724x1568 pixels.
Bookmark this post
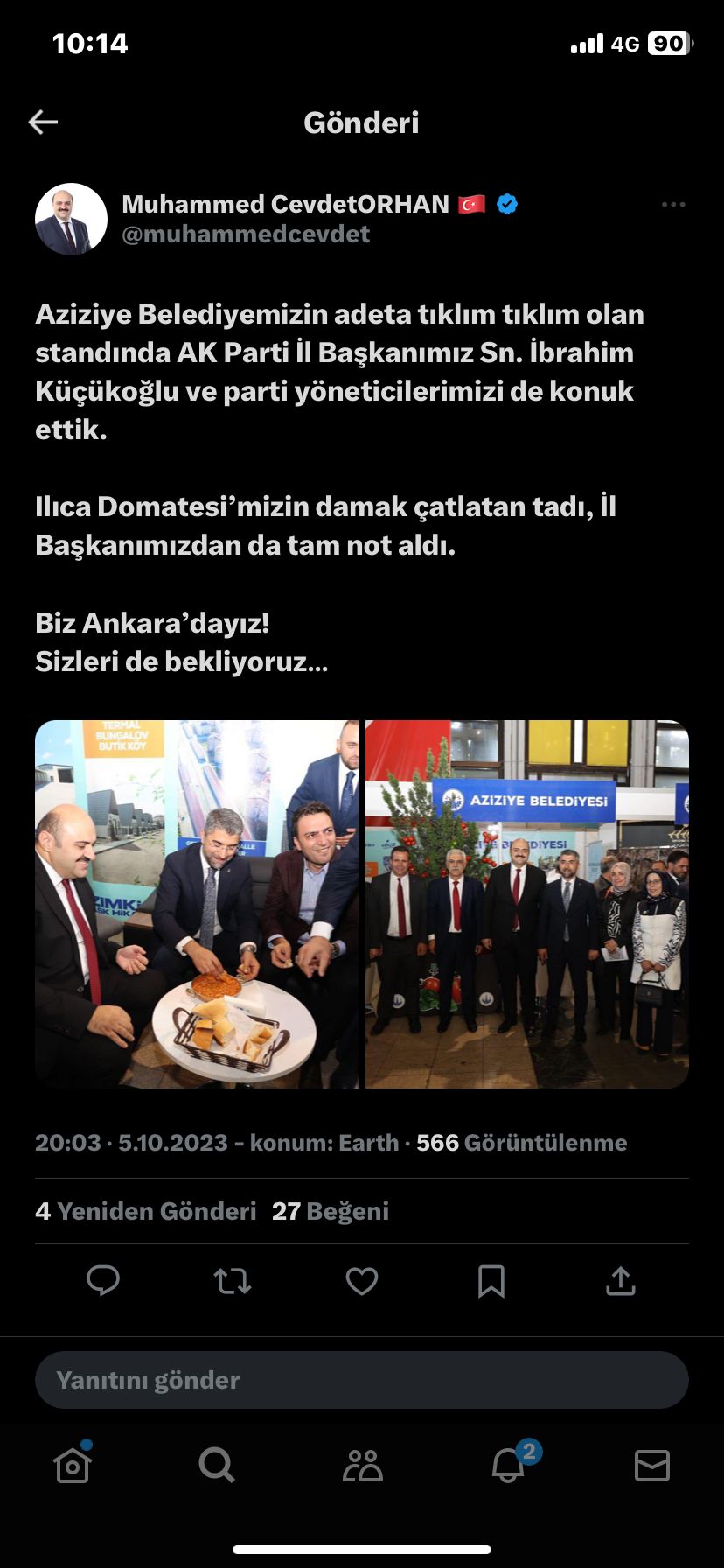(x=491, y=1281)
